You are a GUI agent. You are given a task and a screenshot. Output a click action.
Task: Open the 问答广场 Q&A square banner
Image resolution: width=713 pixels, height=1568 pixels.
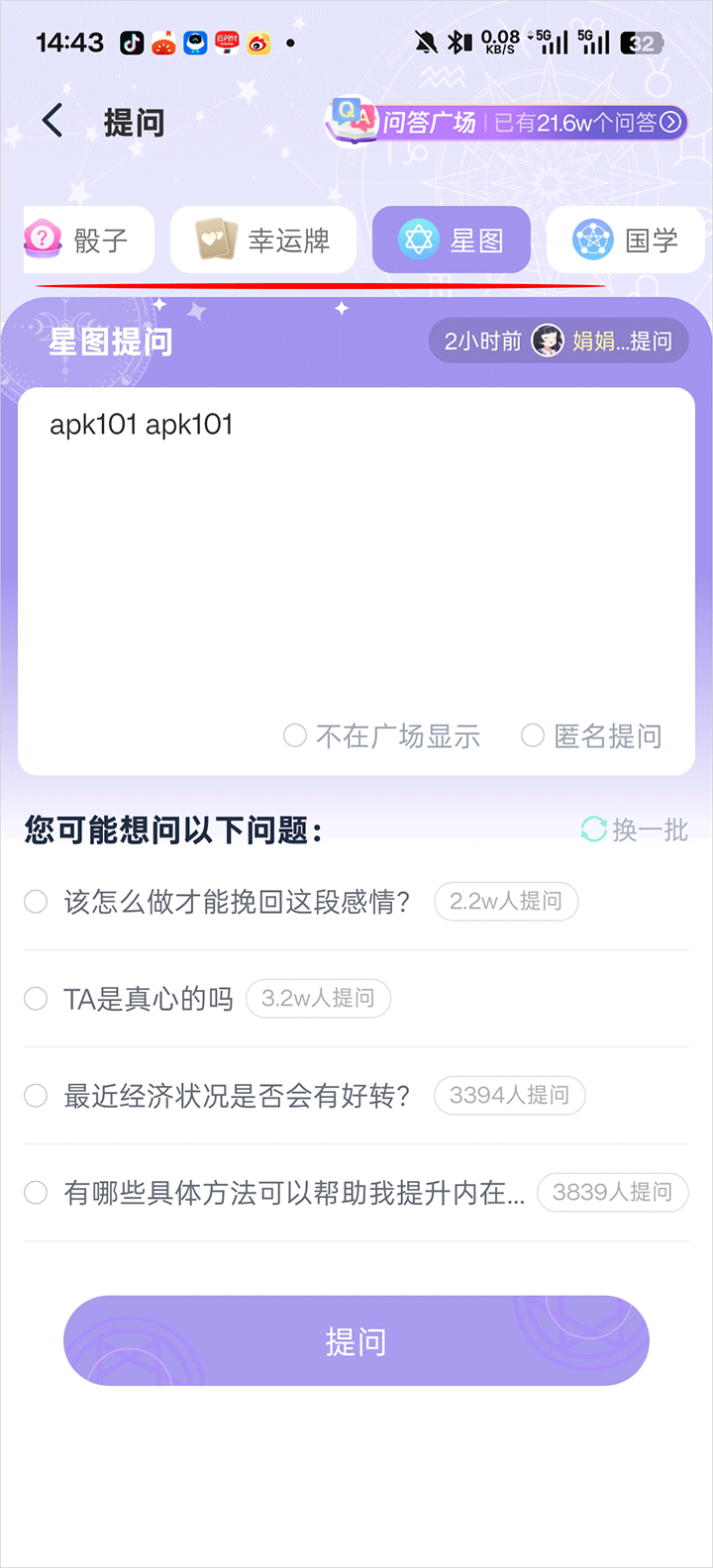click(507, 123)
